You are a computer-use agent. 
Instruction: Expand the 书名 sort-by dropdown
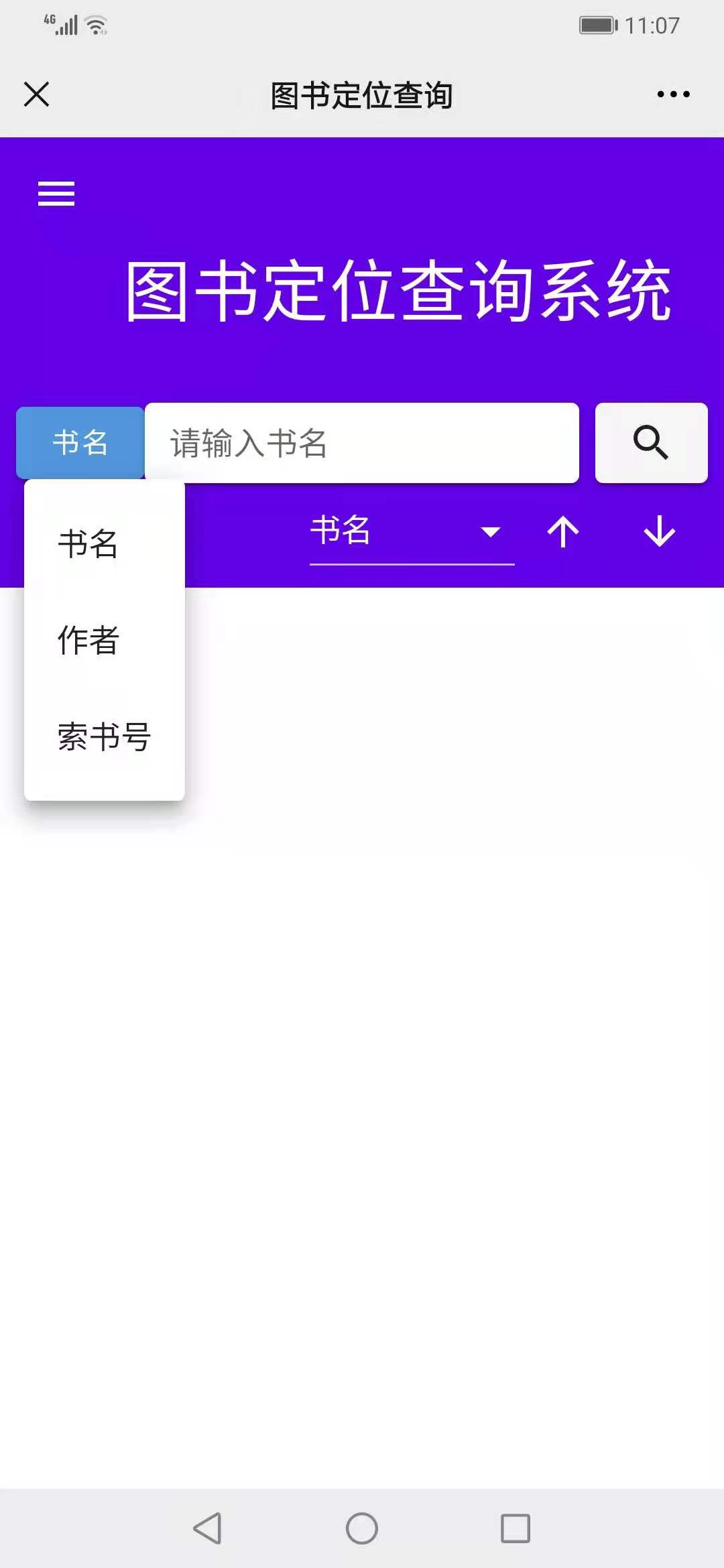(x=411, y=531)
